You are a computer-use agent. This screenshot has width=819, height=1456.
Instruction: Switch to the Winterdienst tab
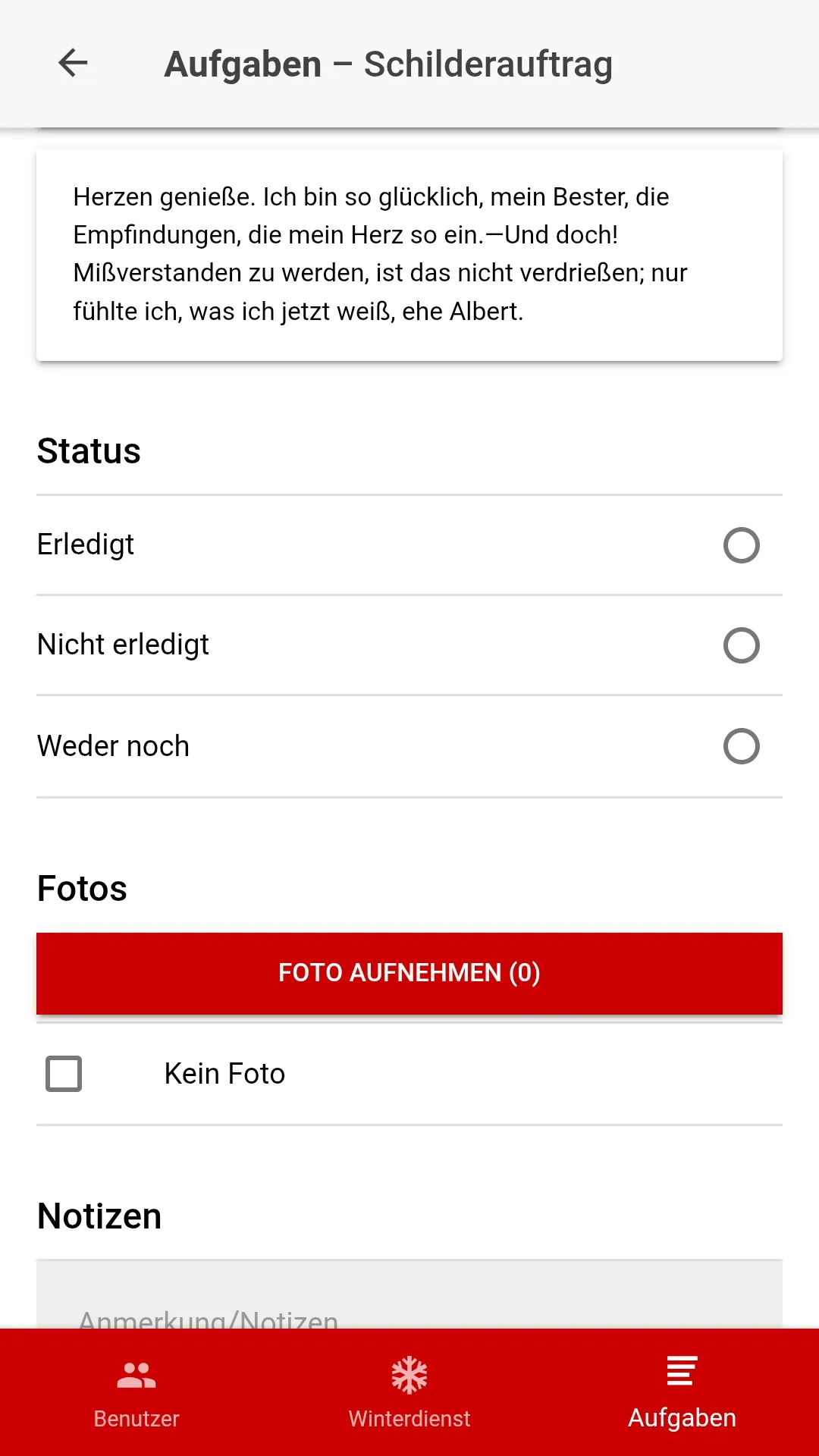click(x=409, y=1395)
